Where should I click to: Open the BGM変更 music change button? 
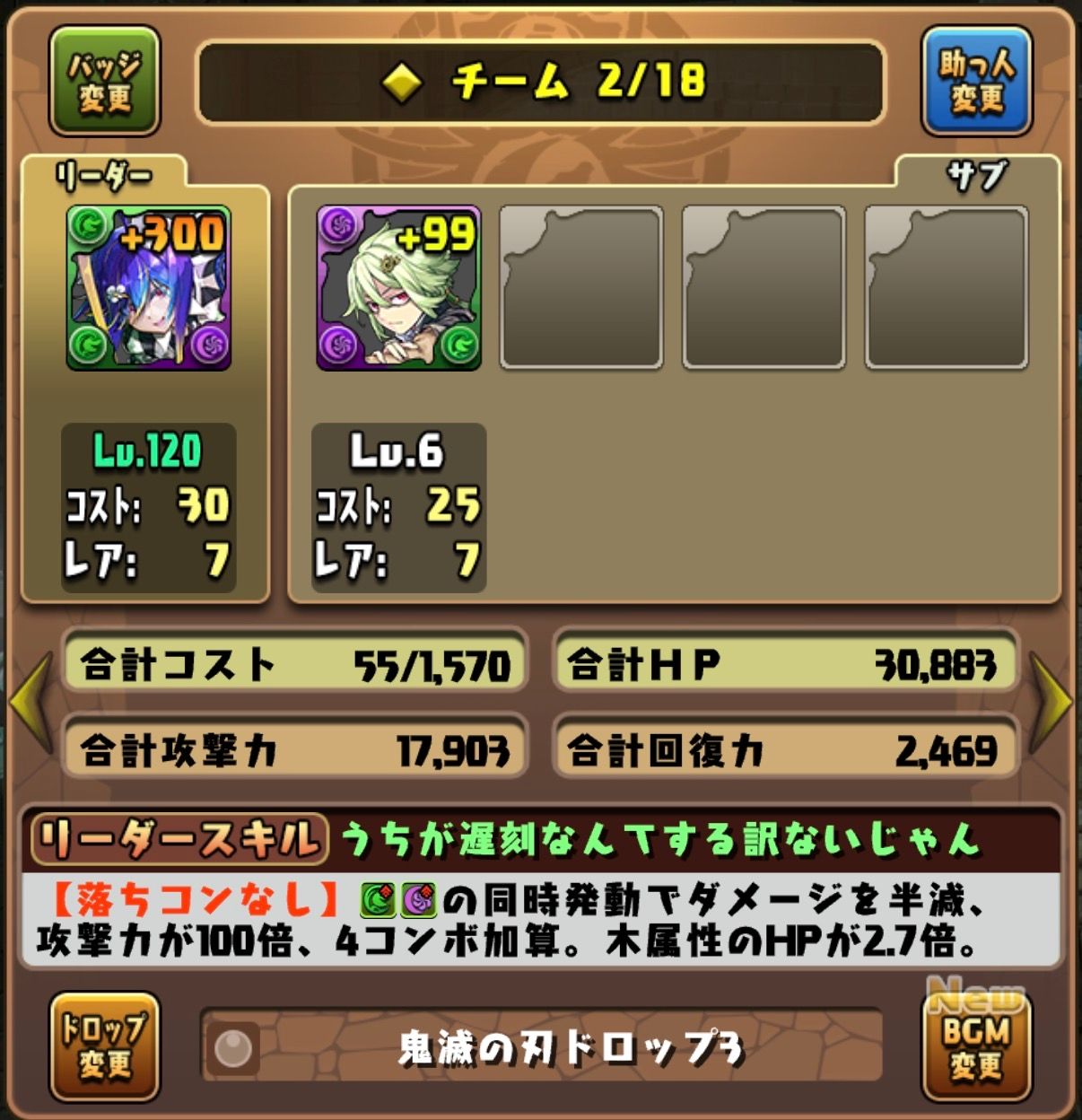click(x=976, y=1046)
